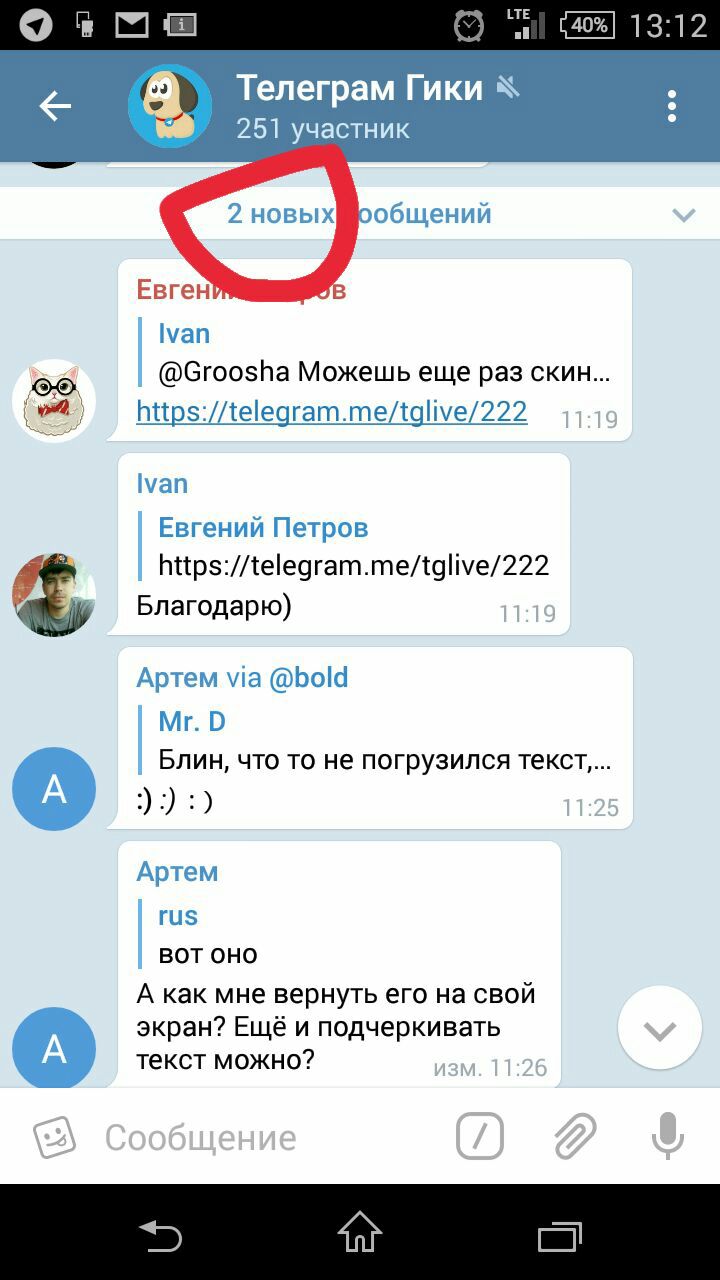Open the sticker and emoji panel
This screenshot has height=1280, width=720.
pos(55,1137)
